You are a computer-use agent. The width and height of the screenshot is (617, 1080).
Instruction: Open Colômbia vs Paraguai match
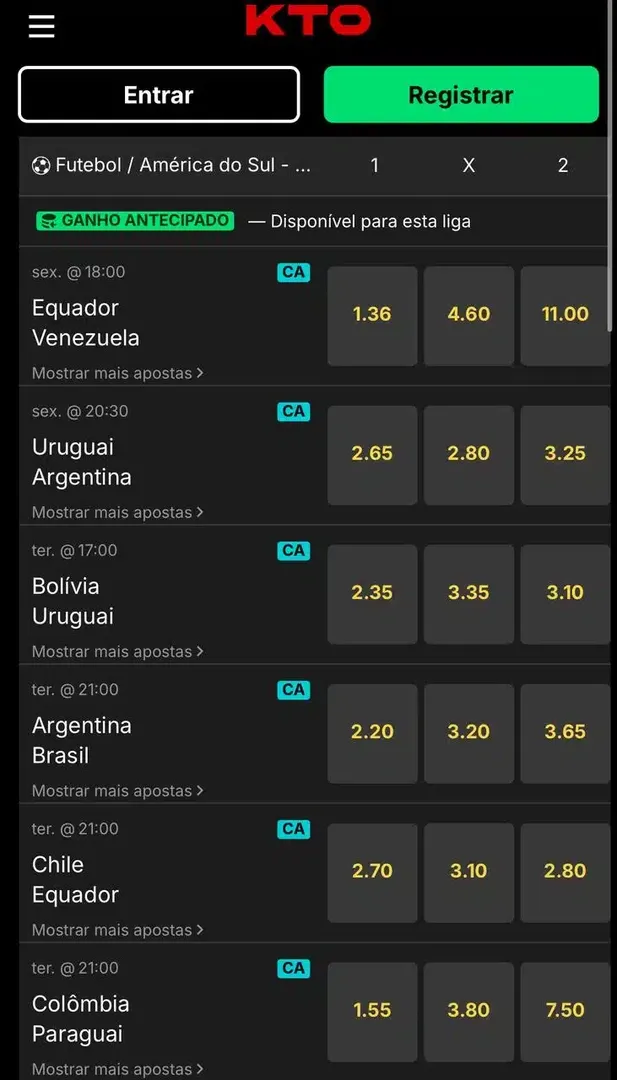coord(81,1018)
